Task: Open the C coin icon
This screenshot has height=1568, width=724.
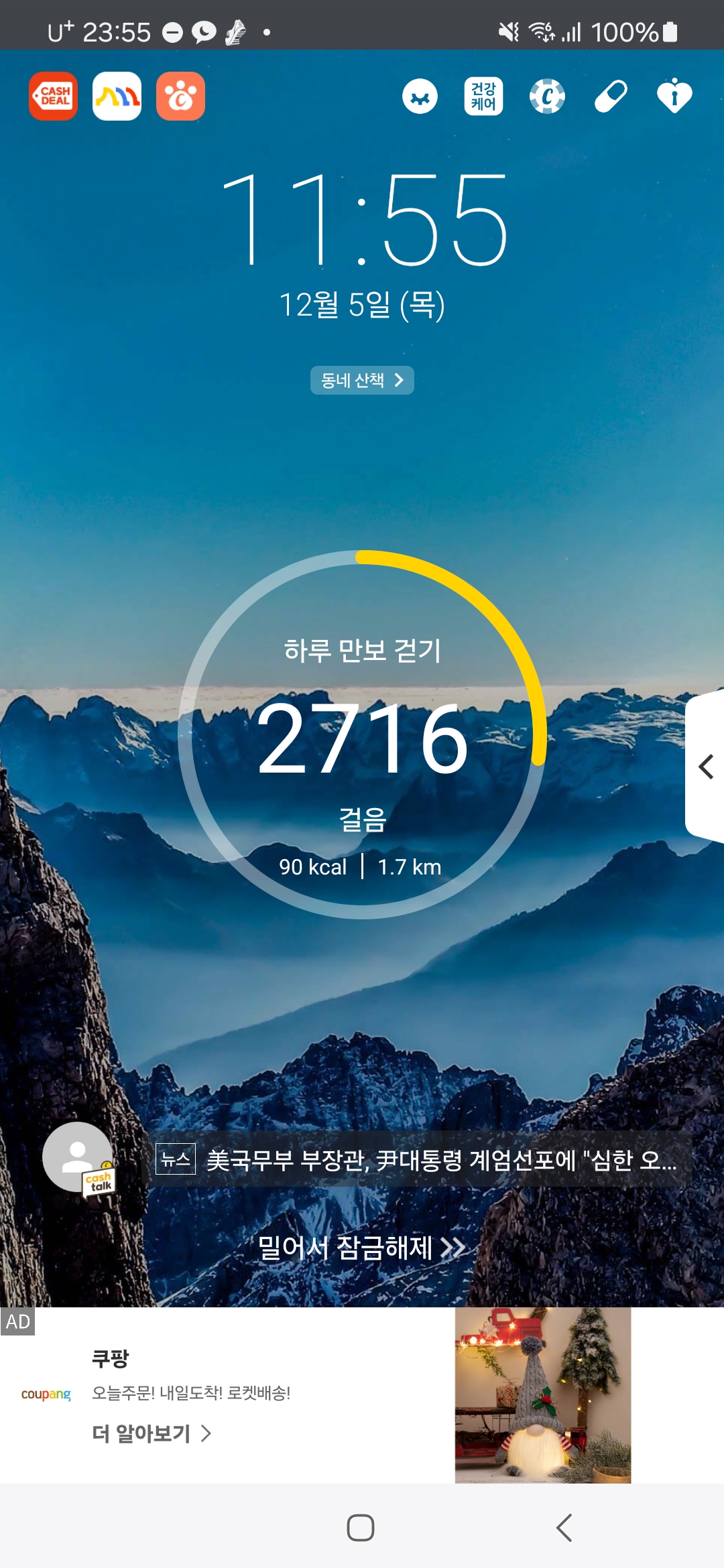Action: click(x=547, y=96)
